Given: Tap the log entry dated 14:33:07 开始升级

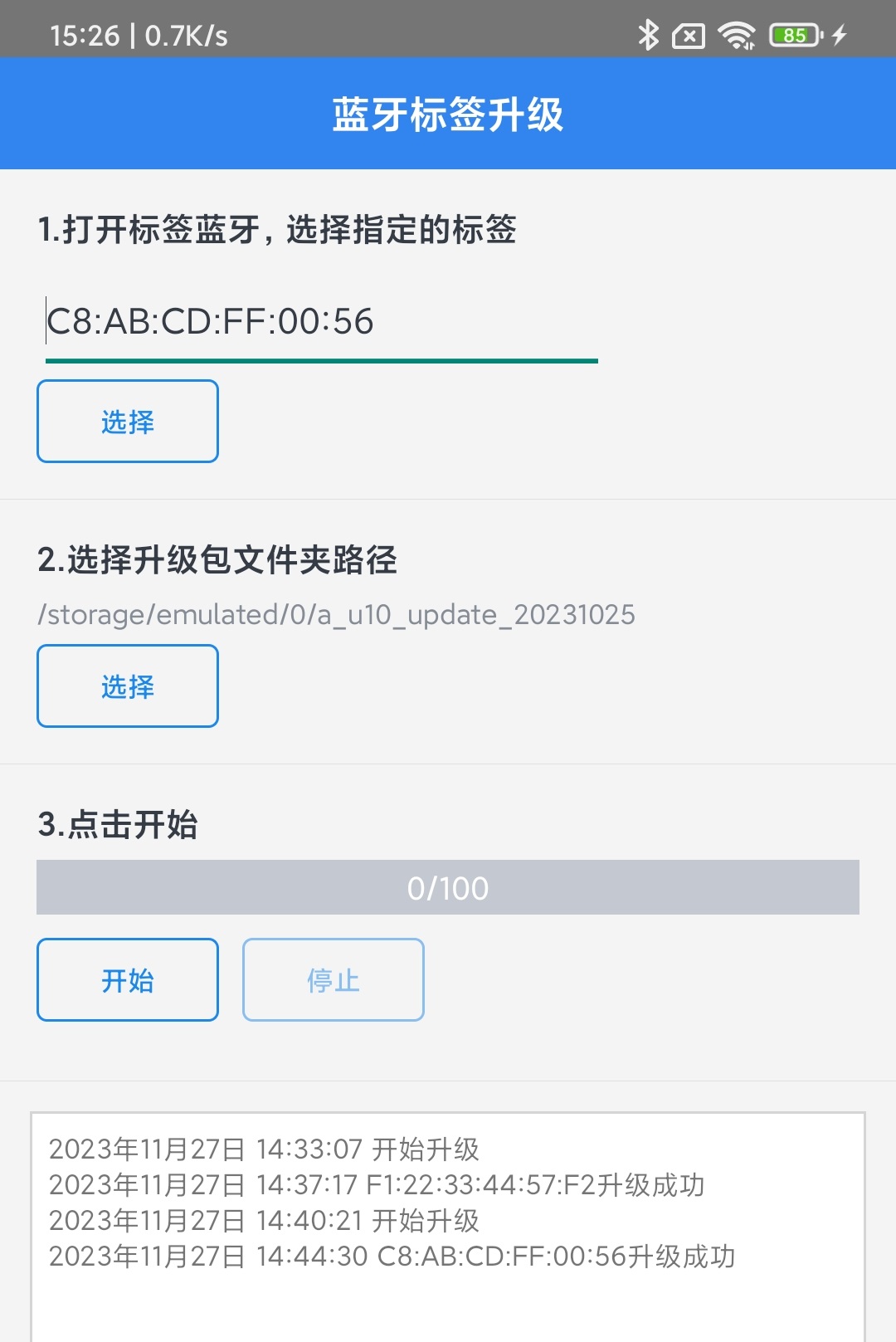Looking at the screenshot, I should pos(264,1150).
